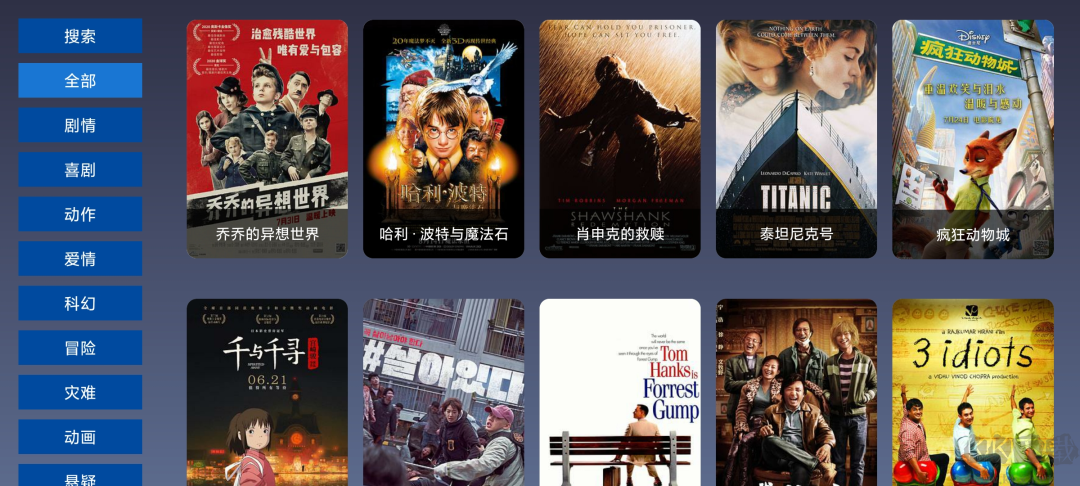
Task: Open the 搜索 search button
Action: click(80, 36)
